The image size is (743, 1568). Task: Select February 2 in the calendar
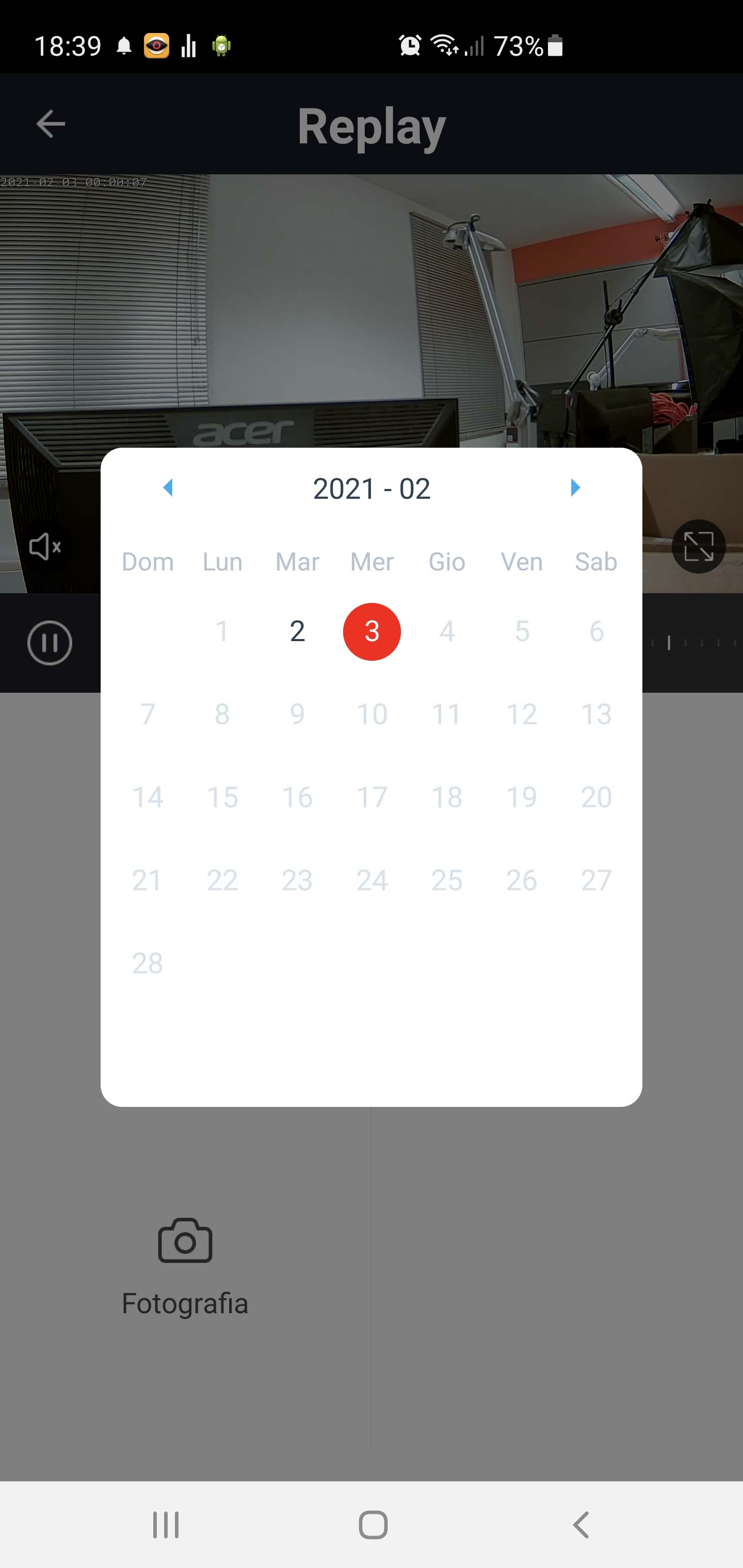[x=297, y=631]
